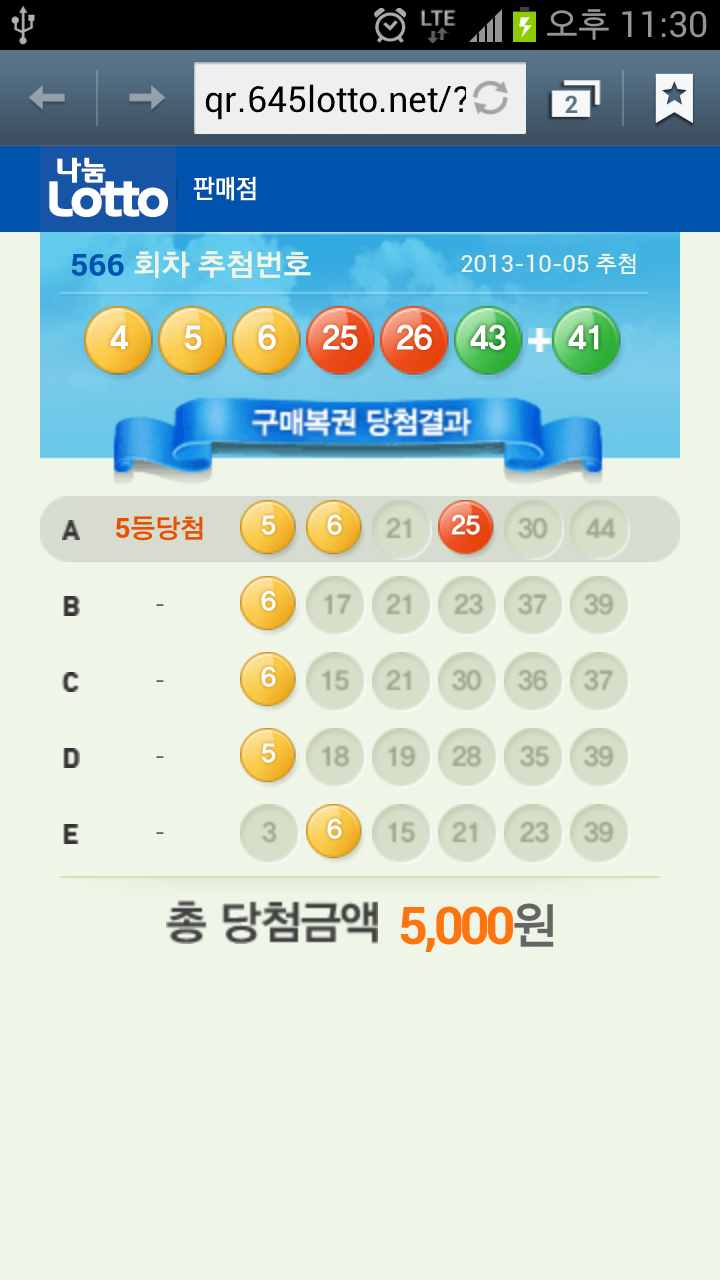Open the 나눔 Lotto home logo
Screen dimensions: 720x1280
(x=108, y=189)
